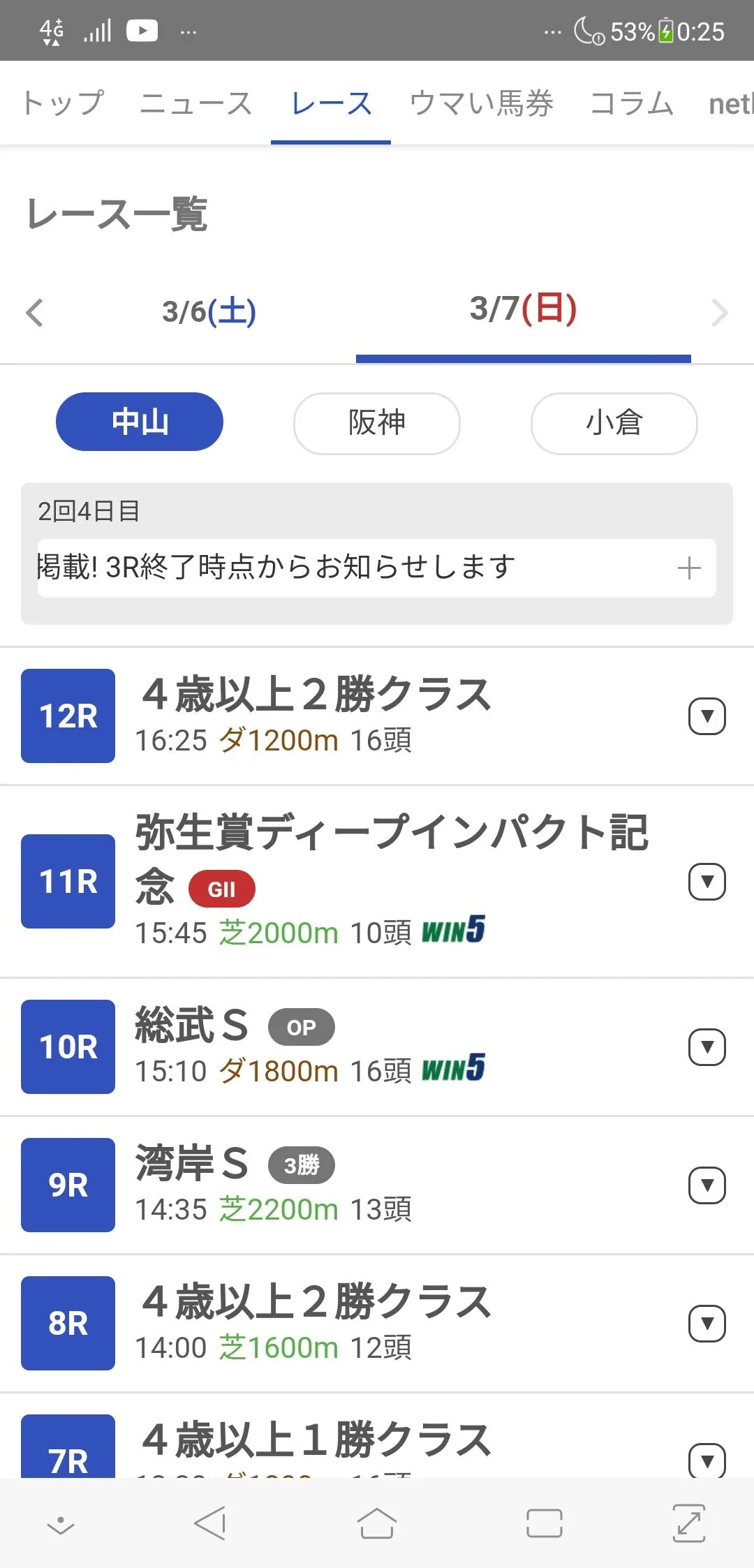Expand the dropdown arrow for 12R
This screenshot has width=754, height=1568.
(707, 716)
